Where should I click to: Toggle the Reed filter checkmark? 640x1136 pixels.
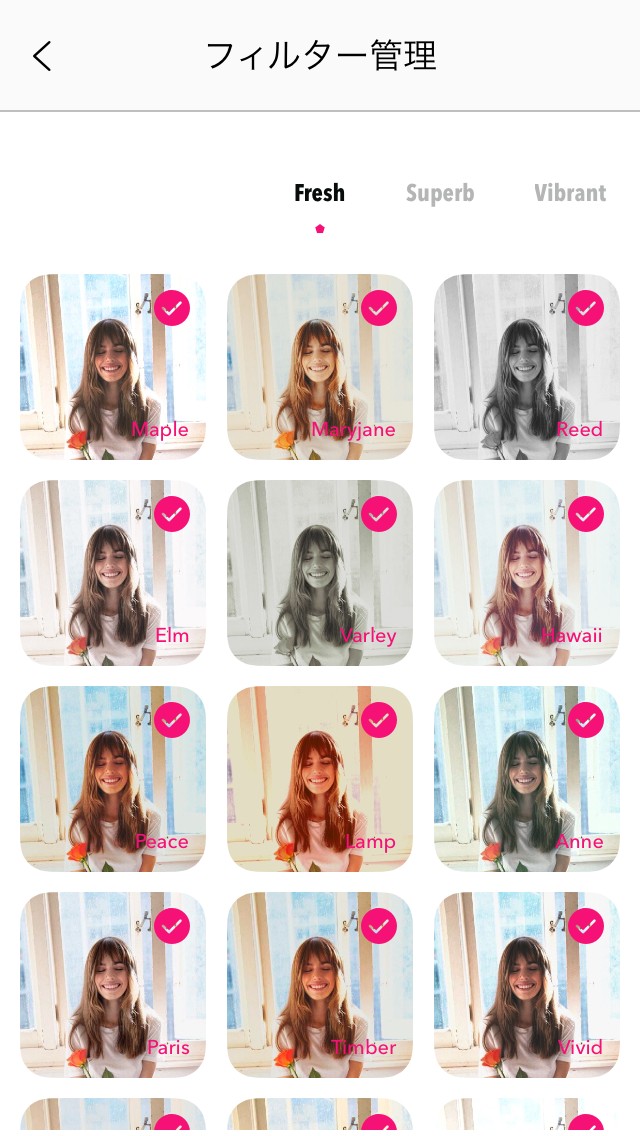click(586, 308)
